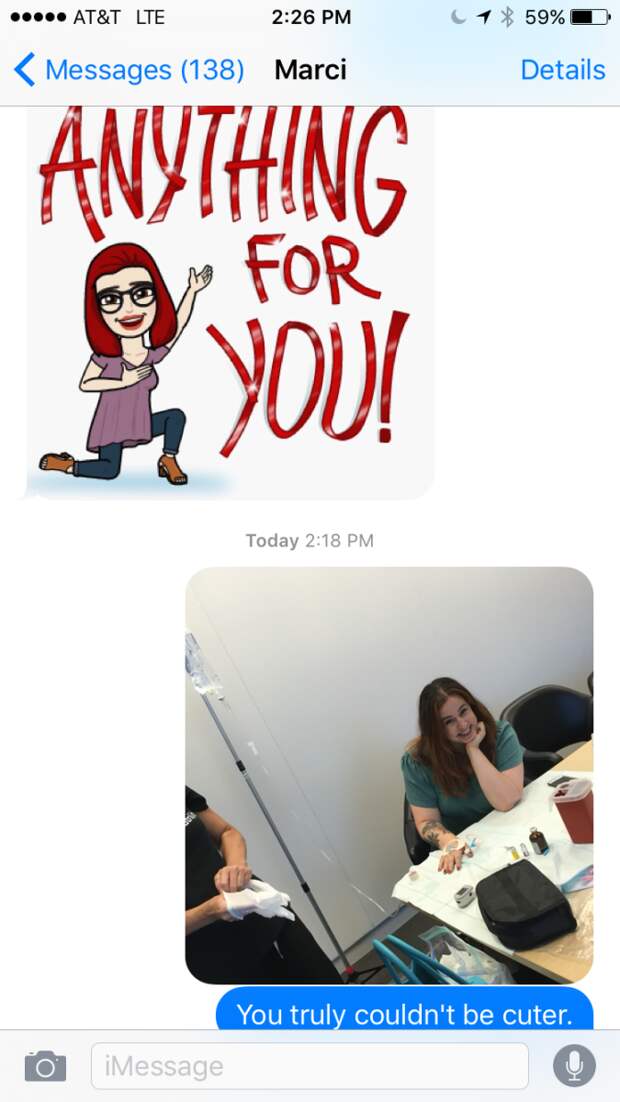Open Details for the Marci conversation

click(x=562, y=70)
